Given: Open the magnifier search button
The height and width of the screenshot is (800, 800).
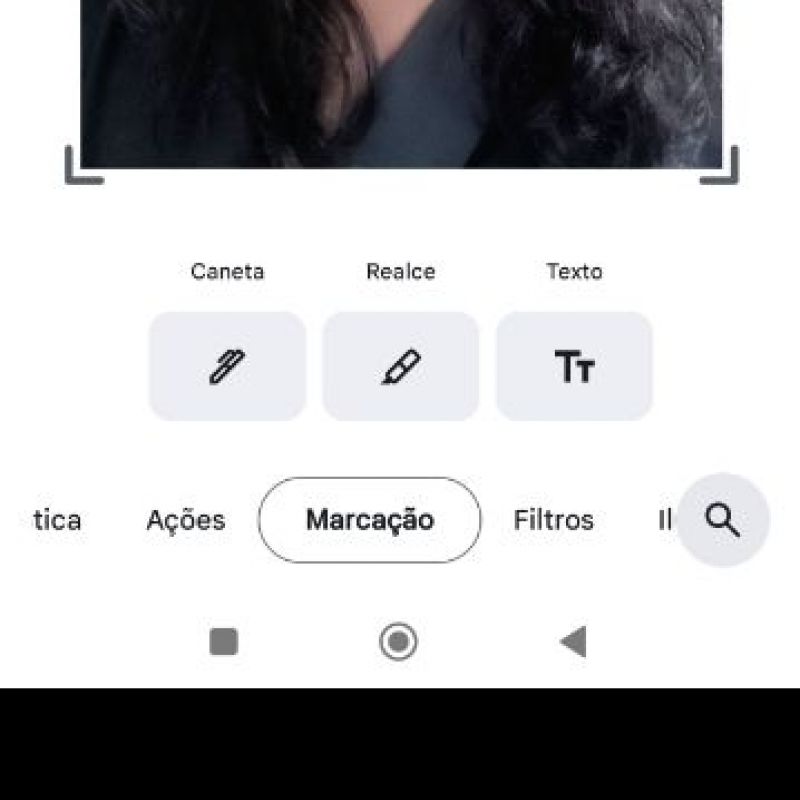Looking at the screenshot, I should (722, 520).
